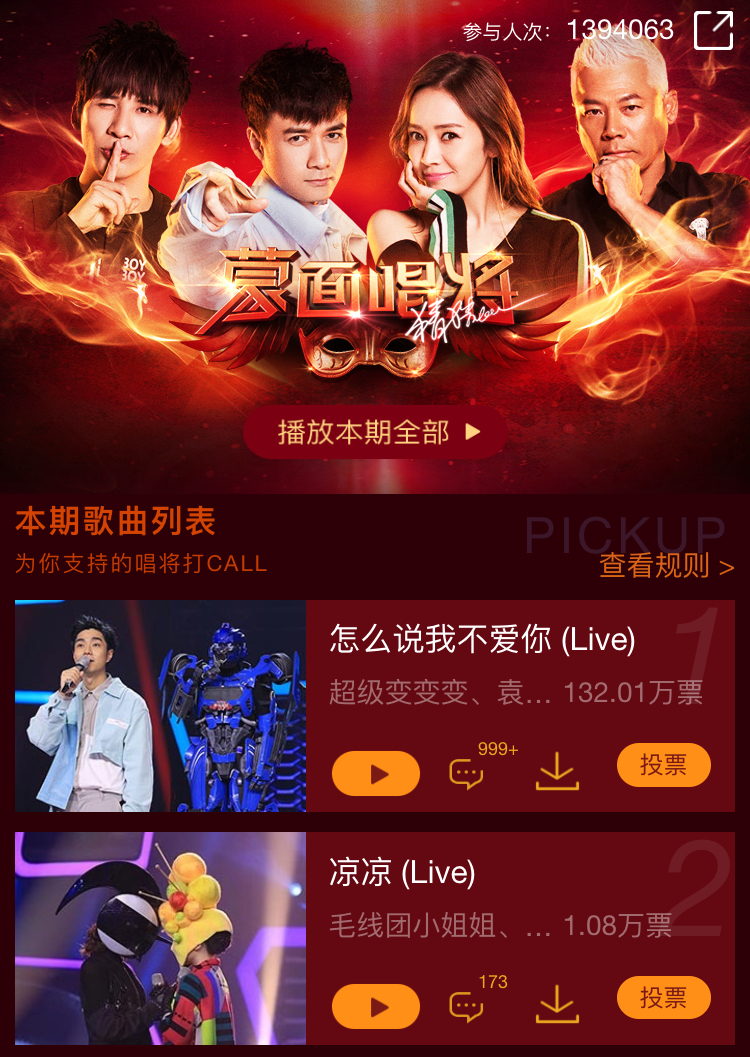The height and width of the screenshot is (1057, 750).
Task: Open 查看规则 rules link
Action: 666,566
